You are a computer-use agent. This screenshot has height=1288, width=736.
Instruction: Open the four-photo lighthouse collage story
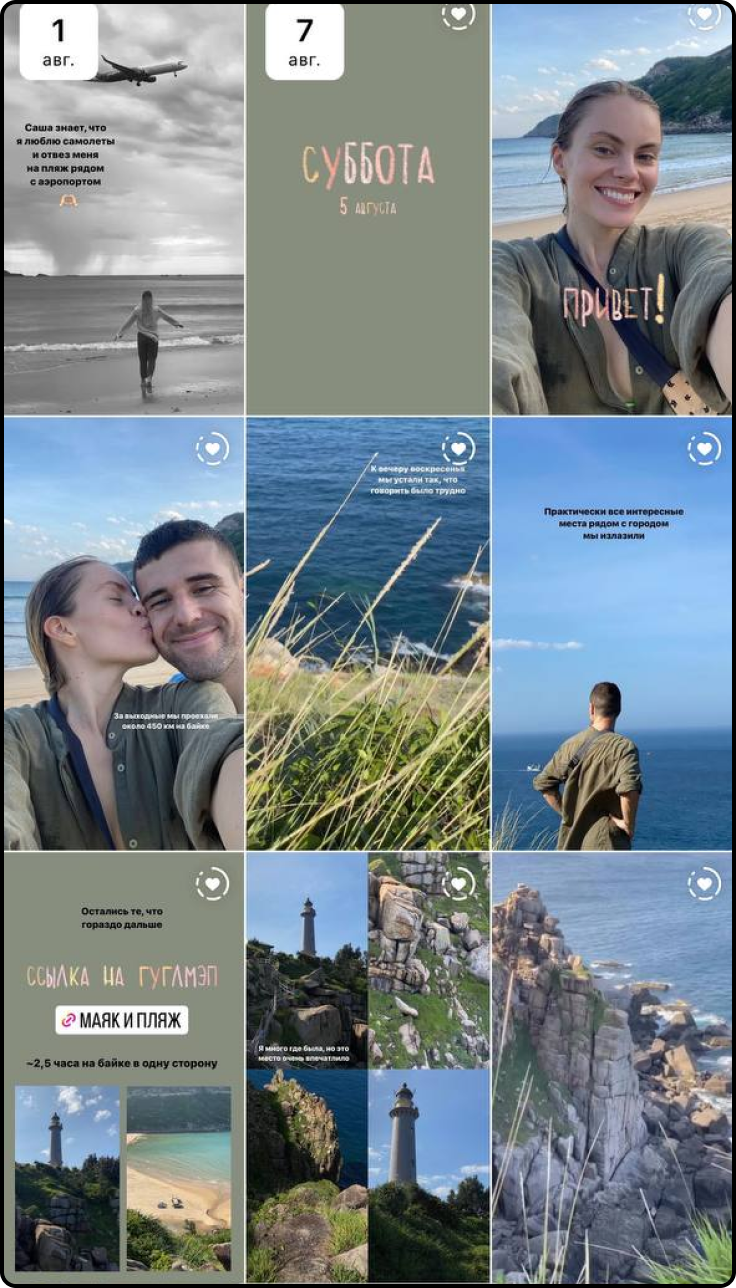click(x=368, y=1067)
